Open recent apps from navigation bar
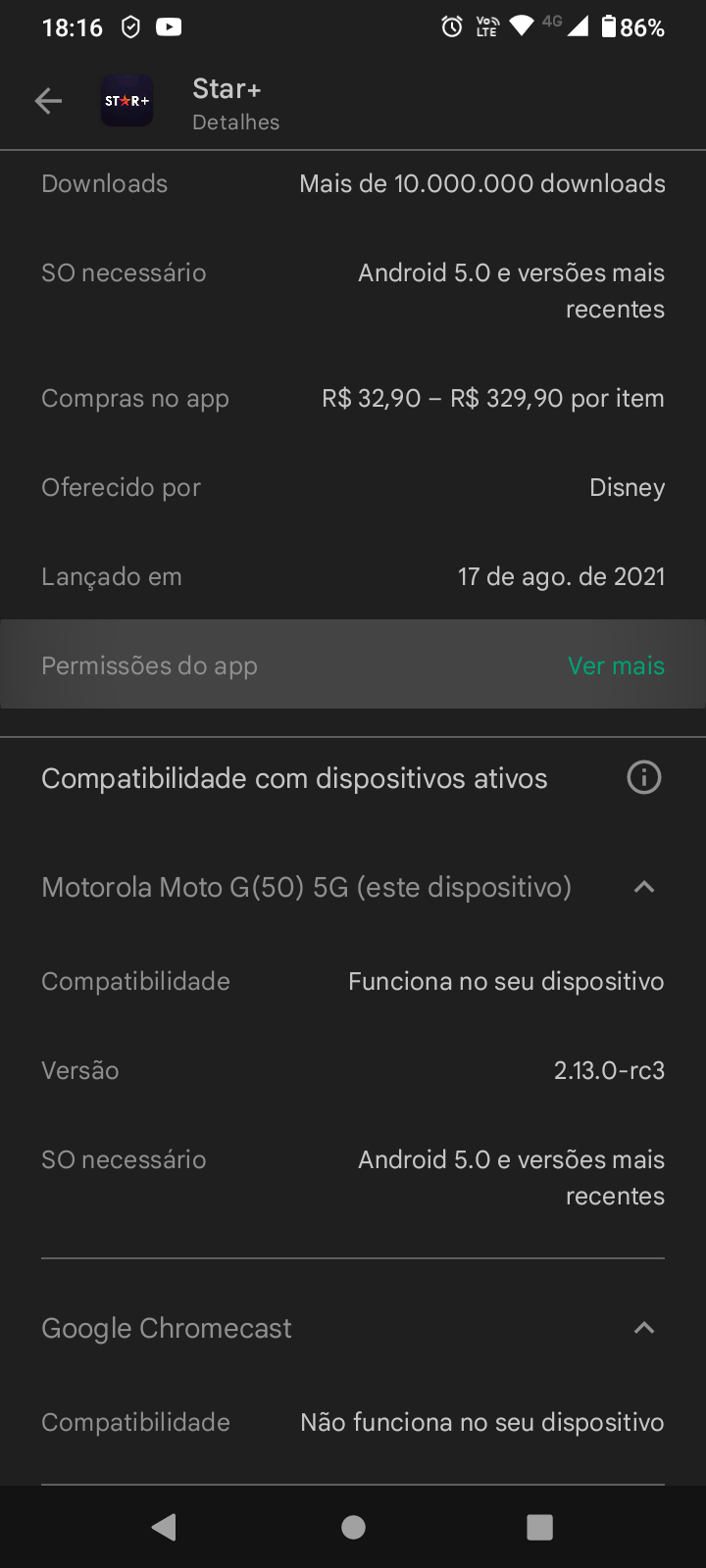 point(539,1527)
